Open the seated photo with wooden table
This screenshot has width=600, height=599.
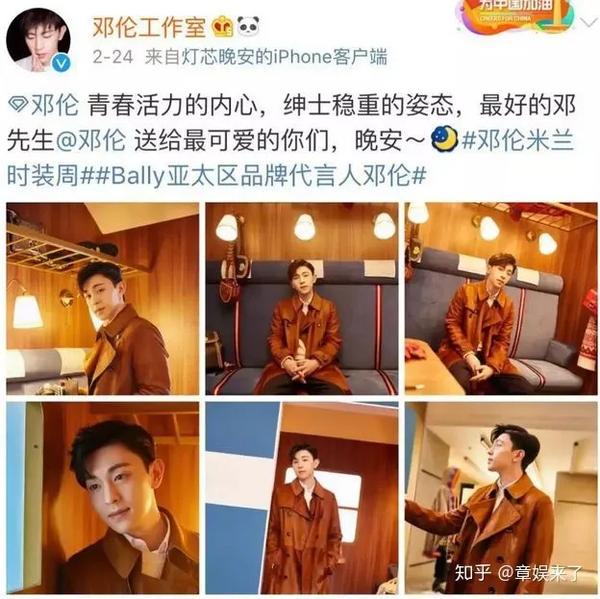click(500, 299)
